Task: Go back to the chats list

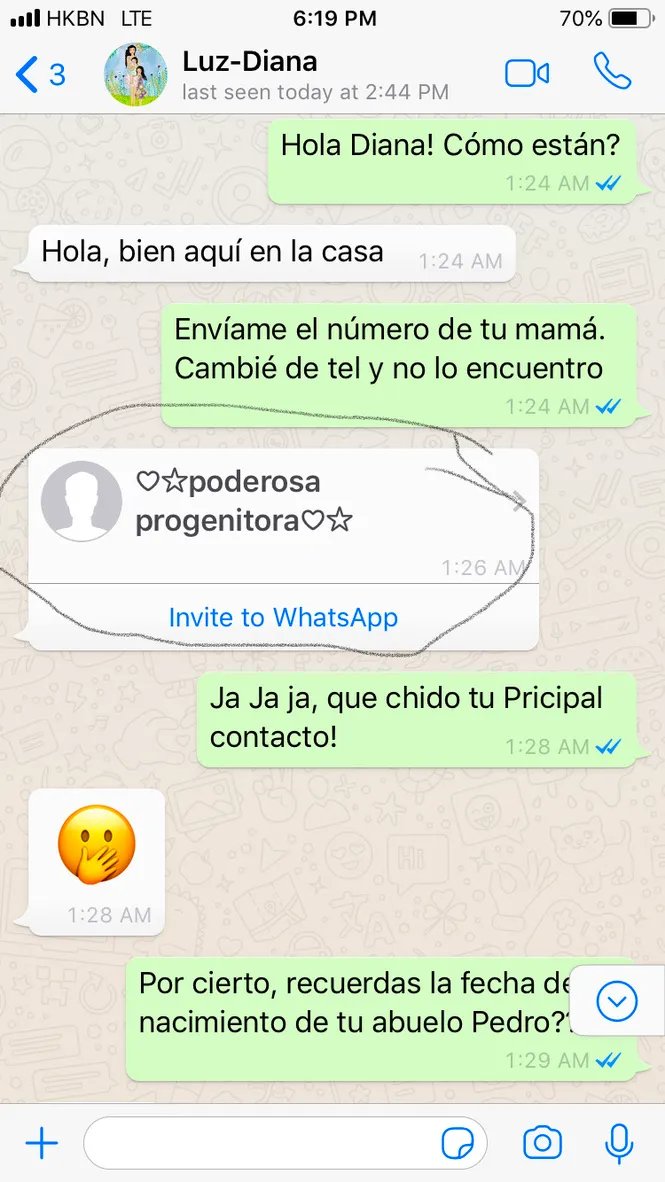Action: [x=40, y=75]
